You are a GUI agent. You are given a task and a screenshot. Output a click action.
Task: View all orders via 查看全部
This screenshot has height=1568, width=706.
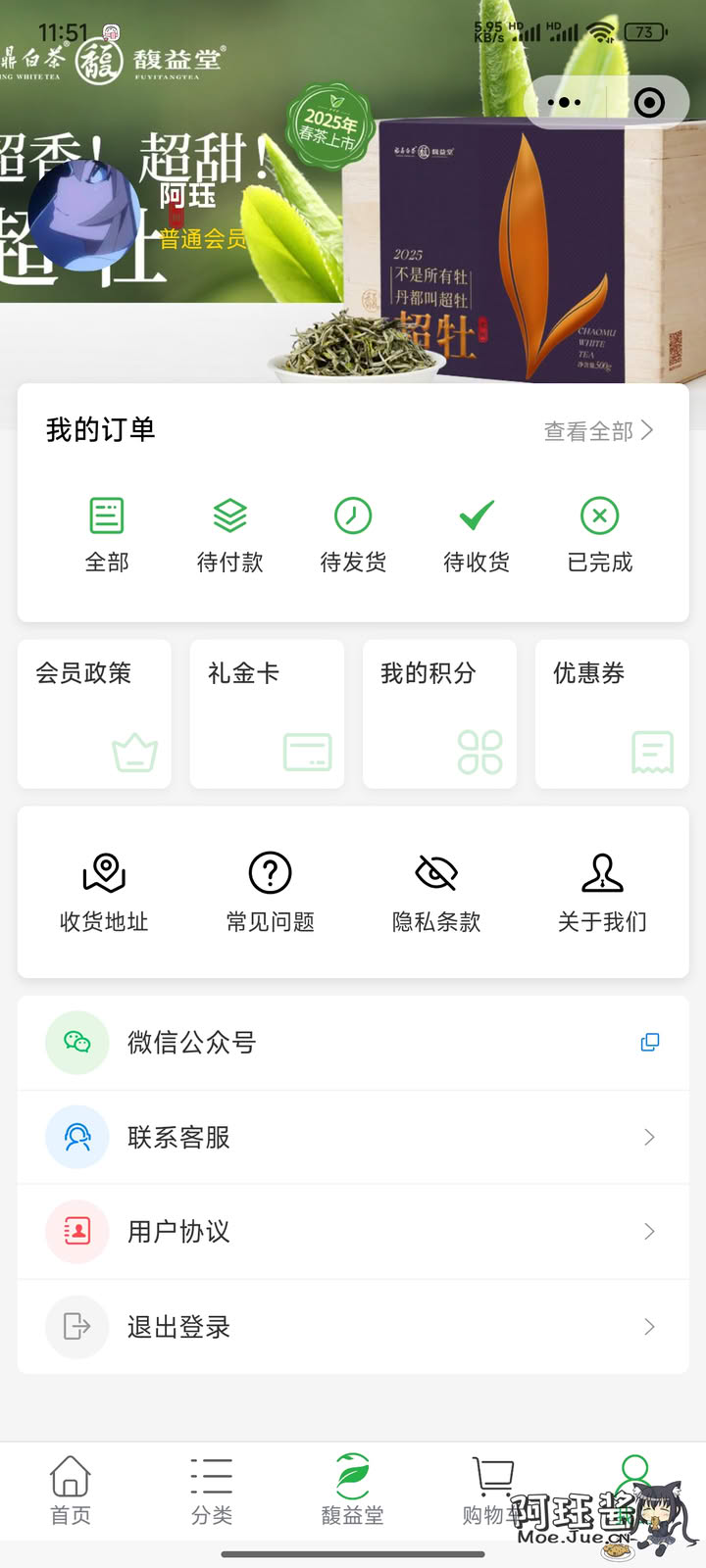point(598,431)
